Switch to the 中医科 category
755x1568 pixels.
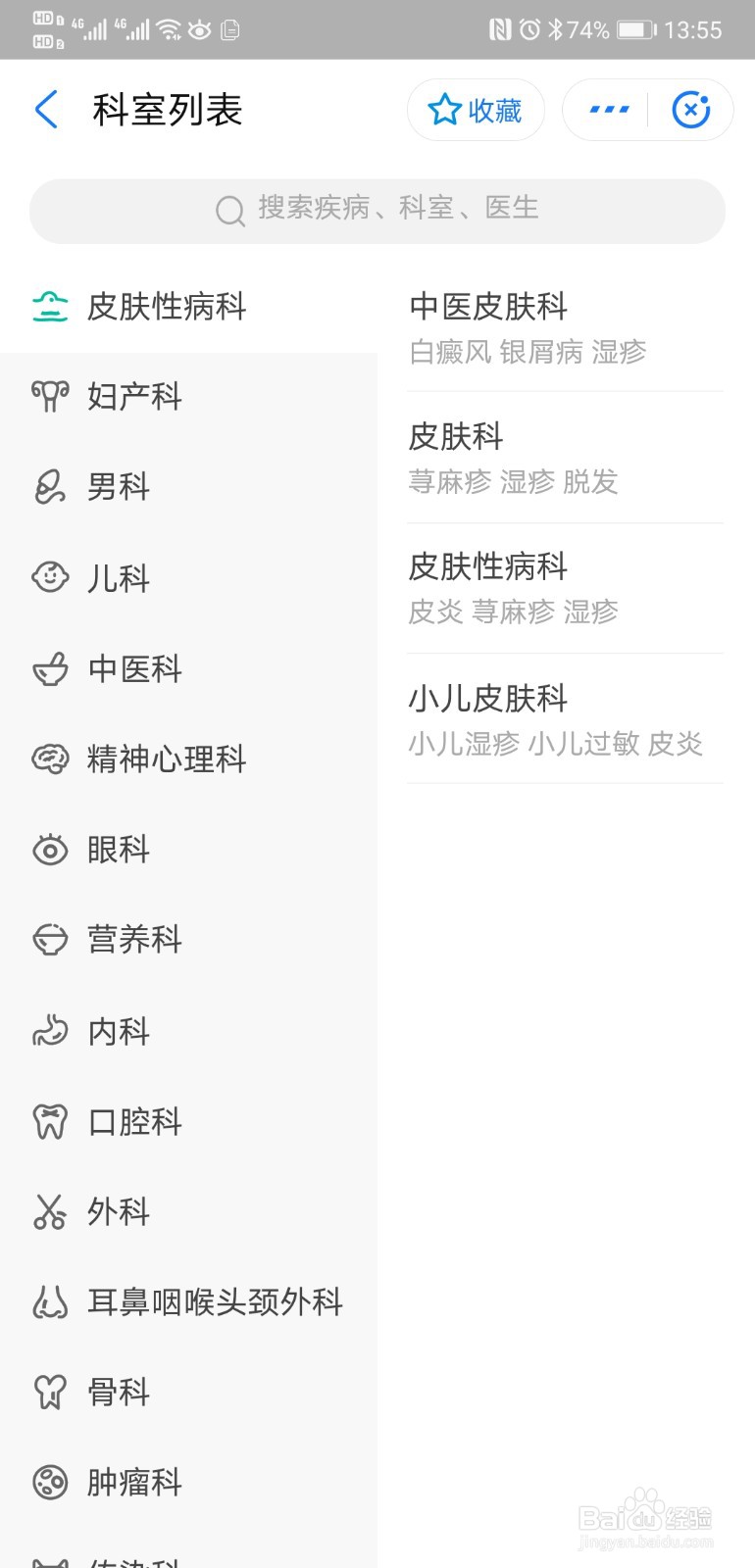click(x=188, y=668)
